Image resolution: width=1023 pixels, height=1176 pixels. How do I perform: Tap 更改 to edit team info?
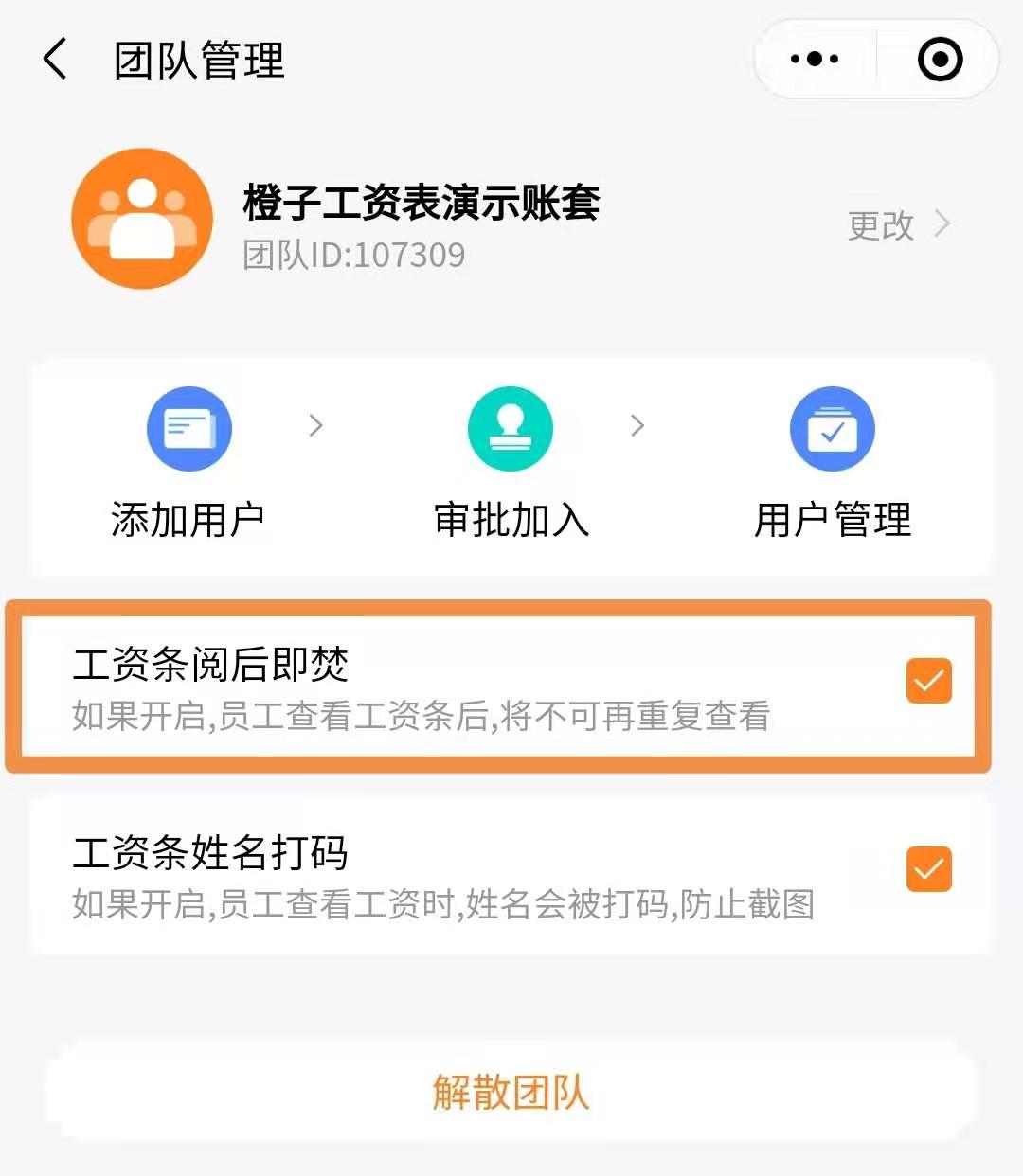point(897,225)
